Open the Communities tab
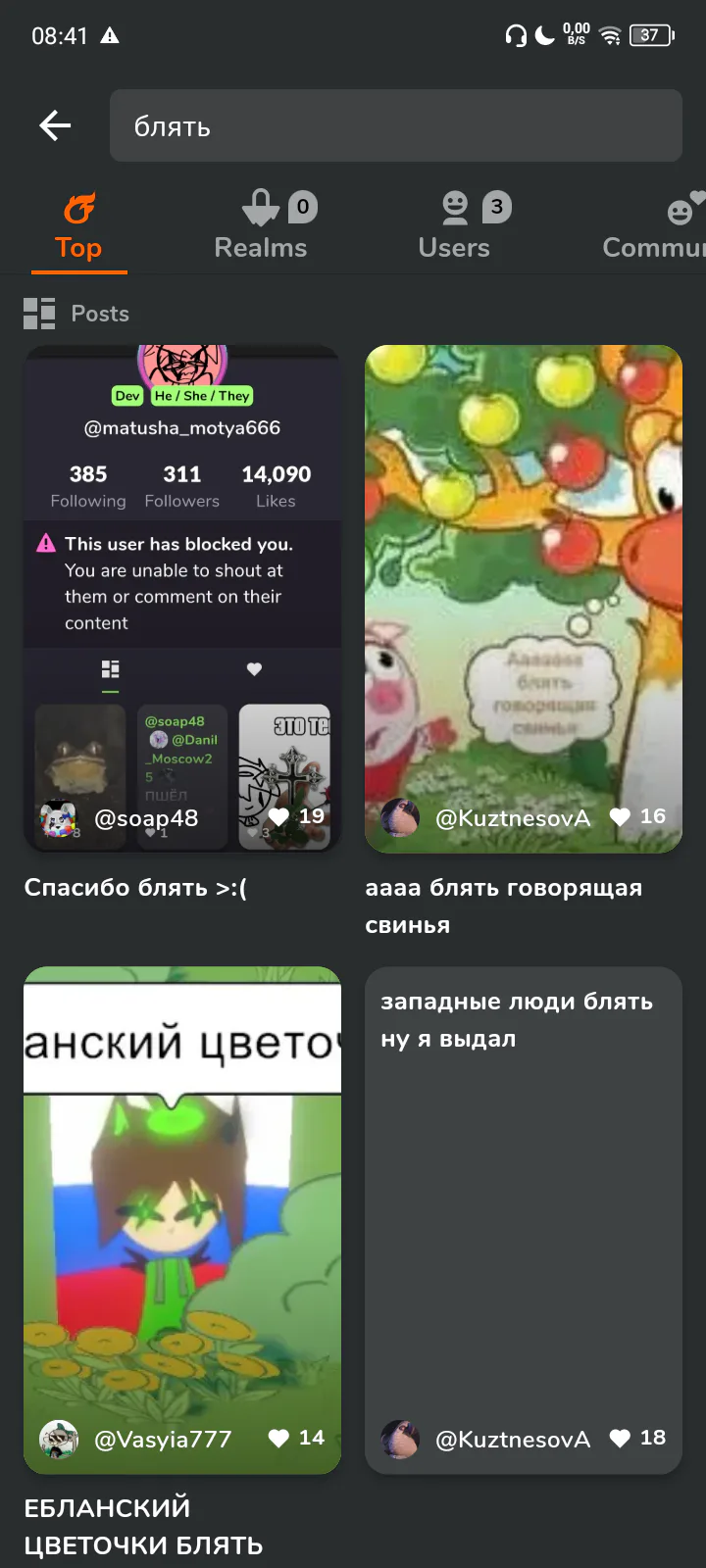The width and height of the screenshot is (706, 1568). tap(654, 225)
